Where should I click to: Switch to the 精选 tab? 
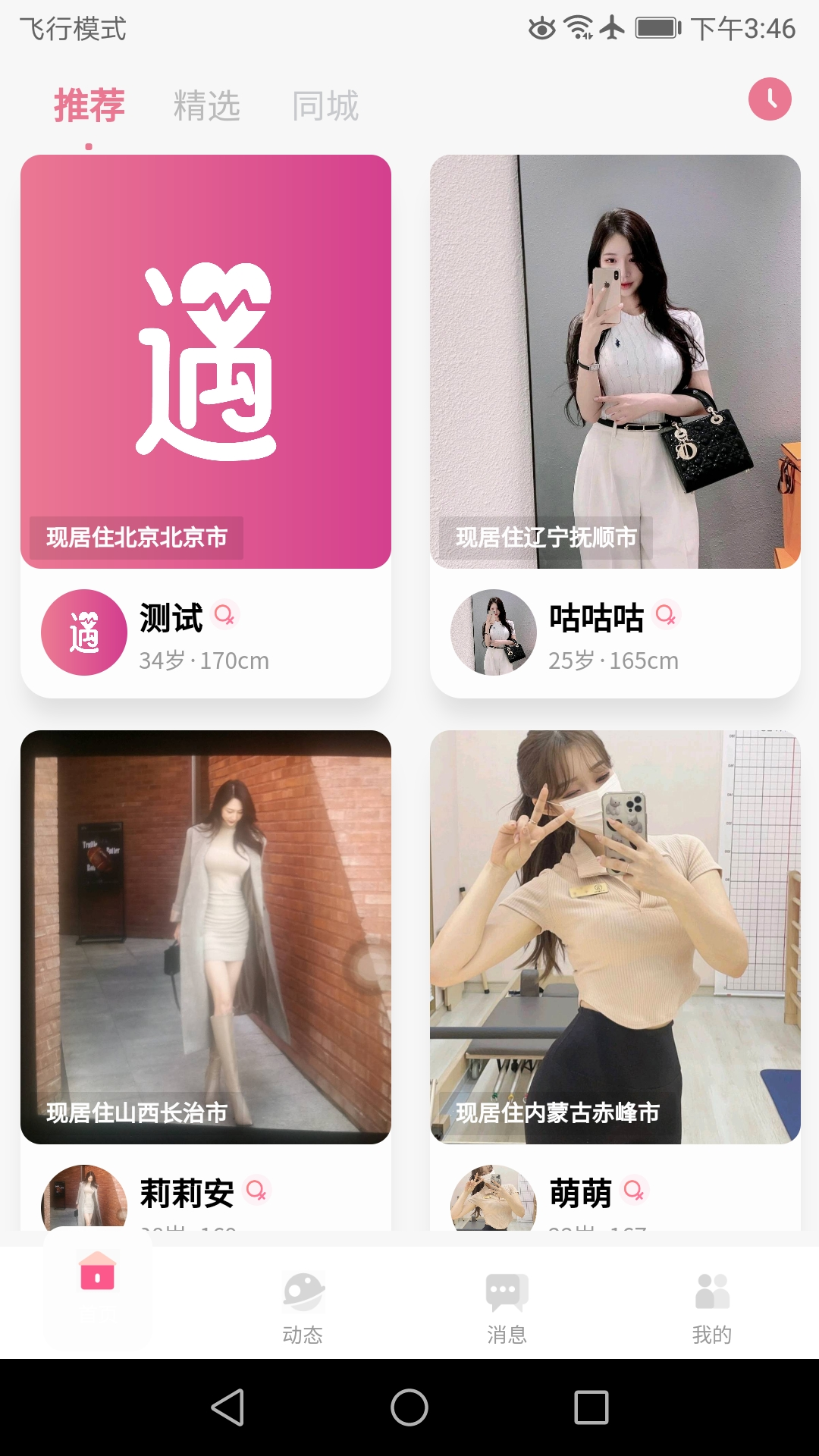click(x=207, y=105)
